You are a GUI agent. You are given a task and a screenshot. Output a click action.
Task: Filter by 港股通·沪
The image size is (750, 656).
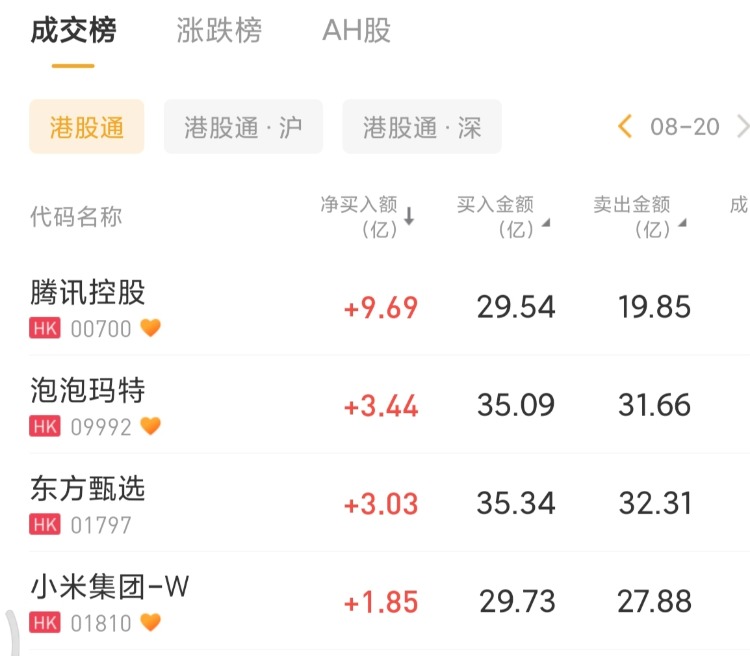pyautogui.click(x=243, y=127)
